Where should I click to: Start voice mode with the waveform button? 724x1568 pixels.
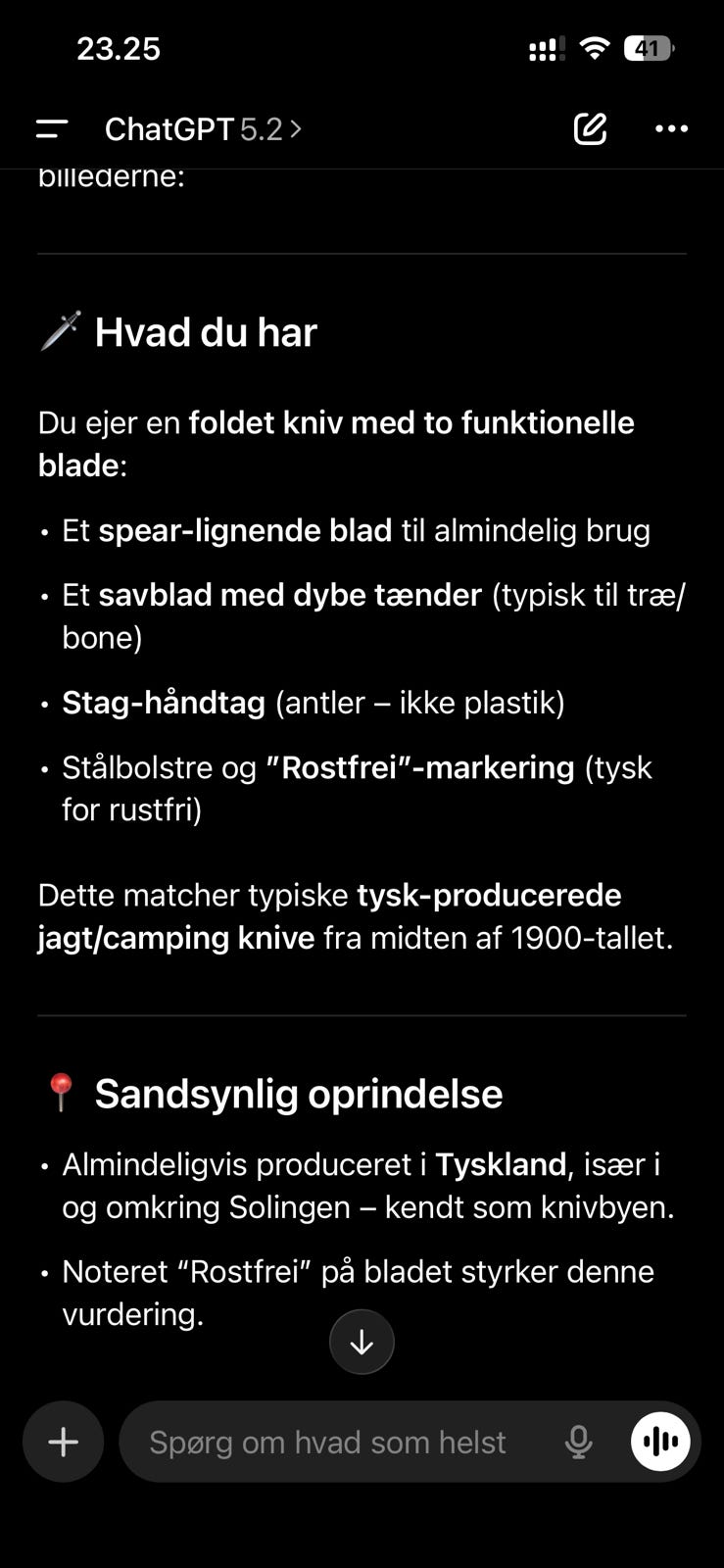coord(660,1442)
